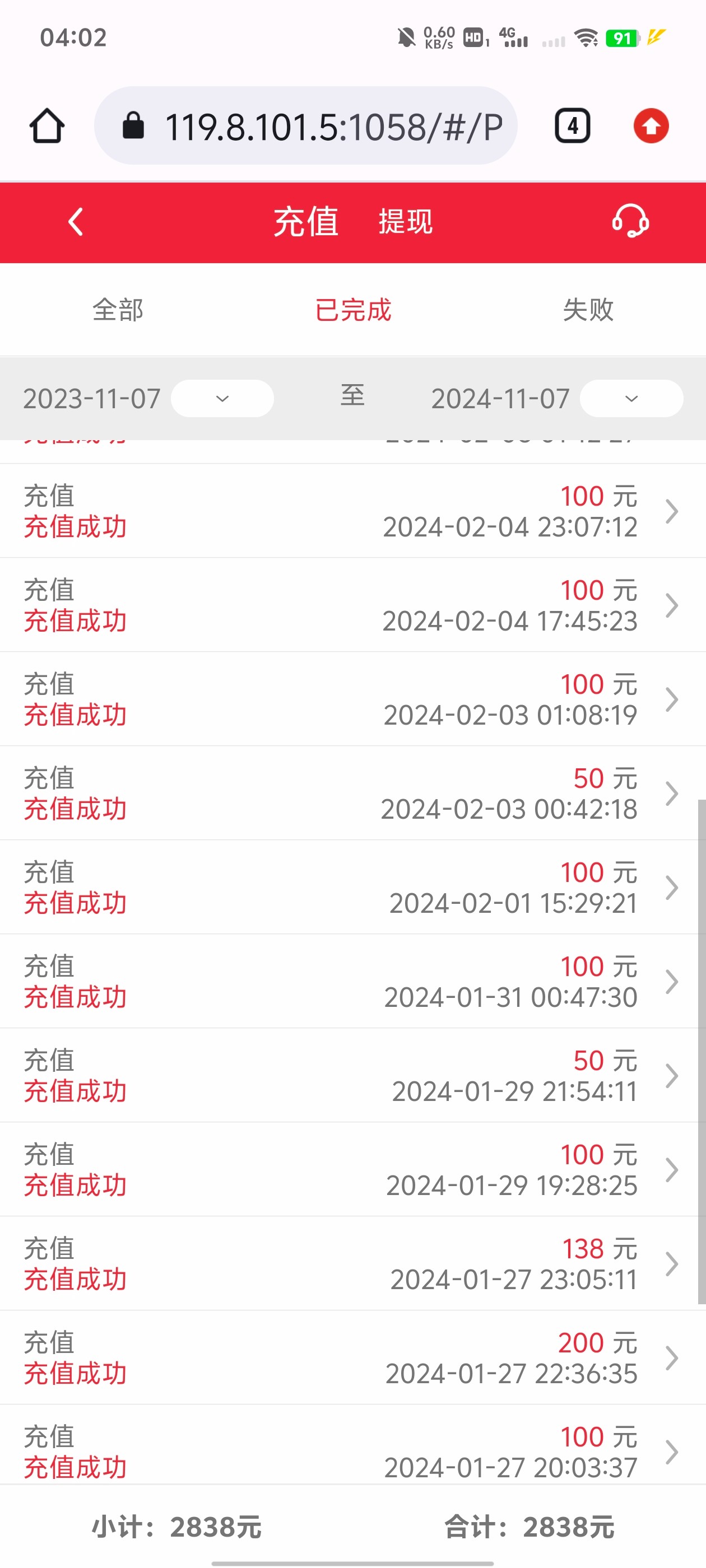
Task: Open the start date picker for 2023-11-07
Action: click(x=222, y=399)
